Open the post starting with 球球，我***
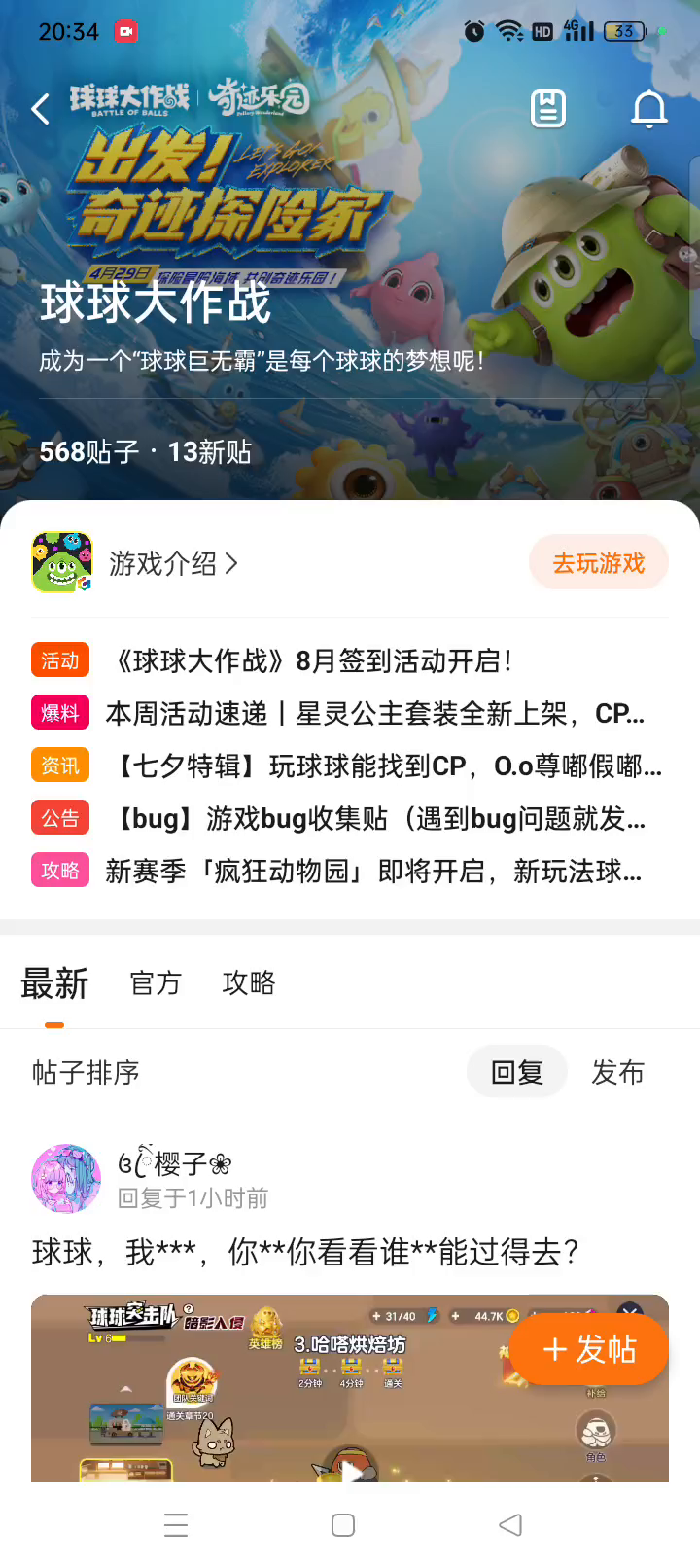 pos(305,1252)
